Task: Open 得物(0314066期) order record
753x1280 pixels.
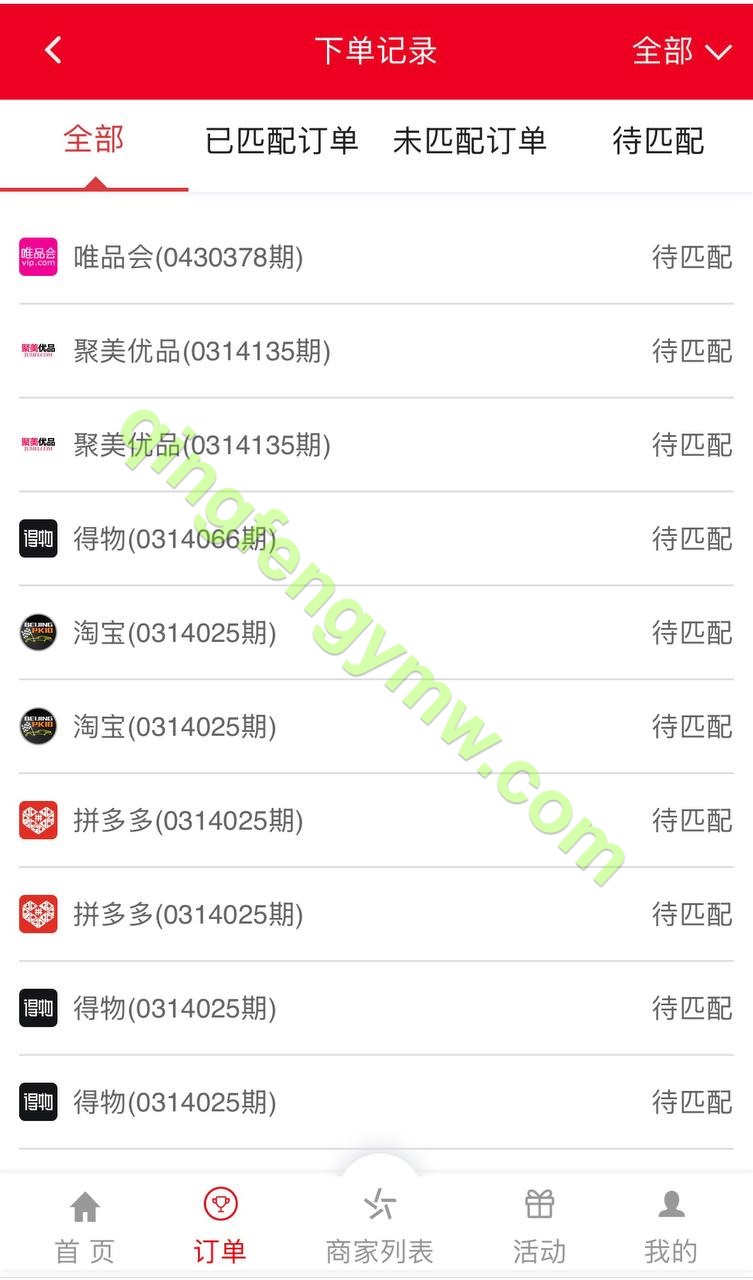Action: [x=376, y=539]
